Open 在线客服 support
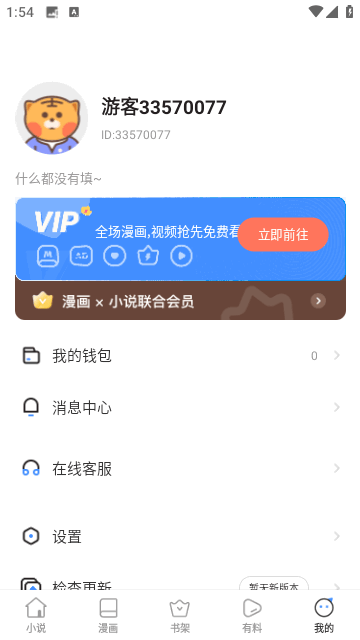This screenshot has width=360, height=640. click(180, 469)
